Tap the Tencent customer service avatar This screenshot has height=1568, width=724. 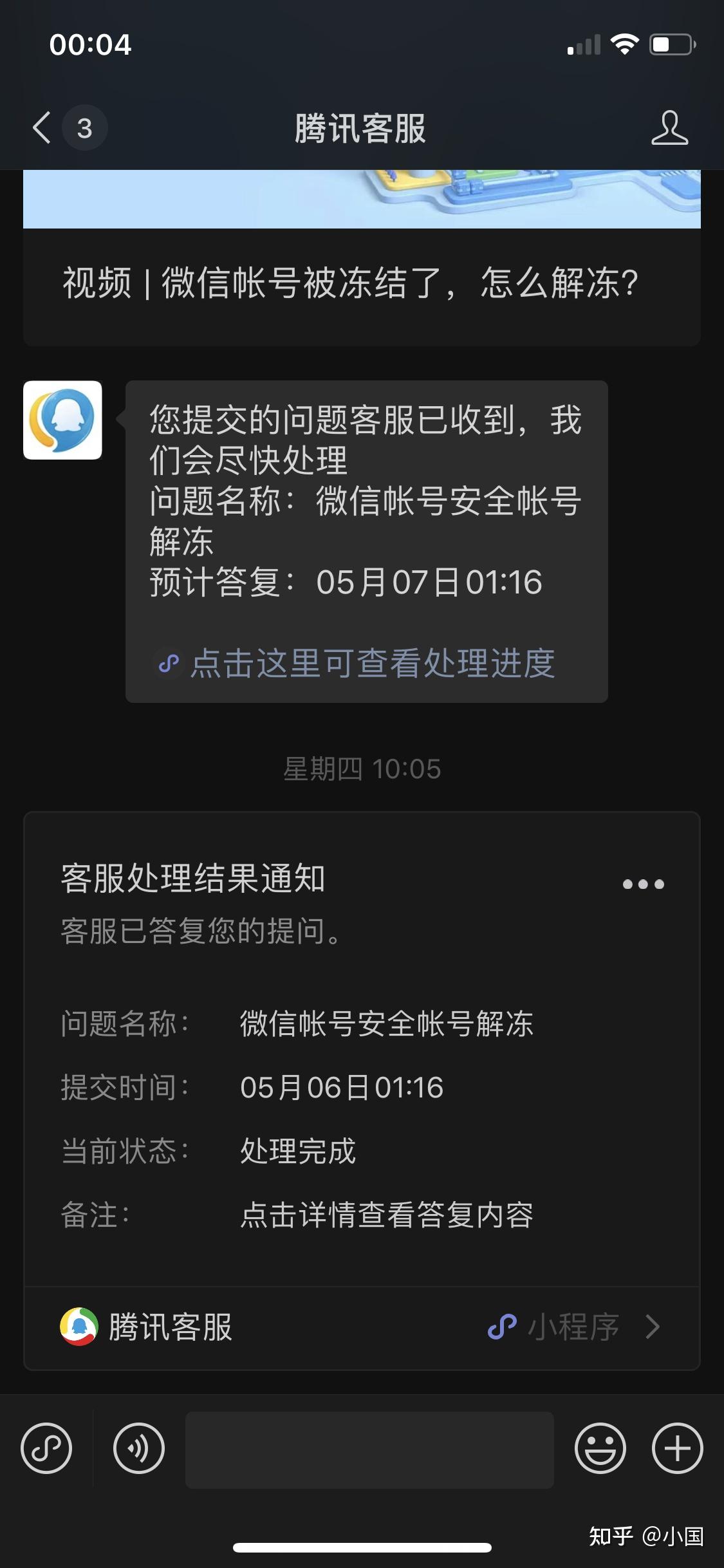click(x=62, y=420)
